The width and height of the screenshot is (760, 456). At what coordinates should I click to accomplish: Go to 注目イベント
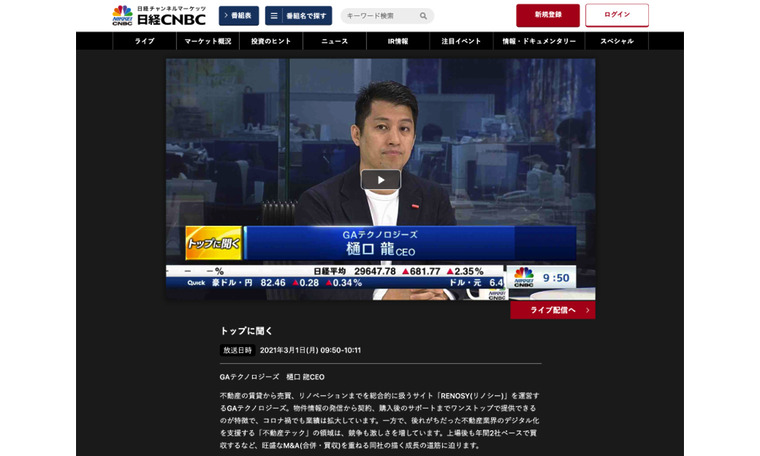click(461, 41)
